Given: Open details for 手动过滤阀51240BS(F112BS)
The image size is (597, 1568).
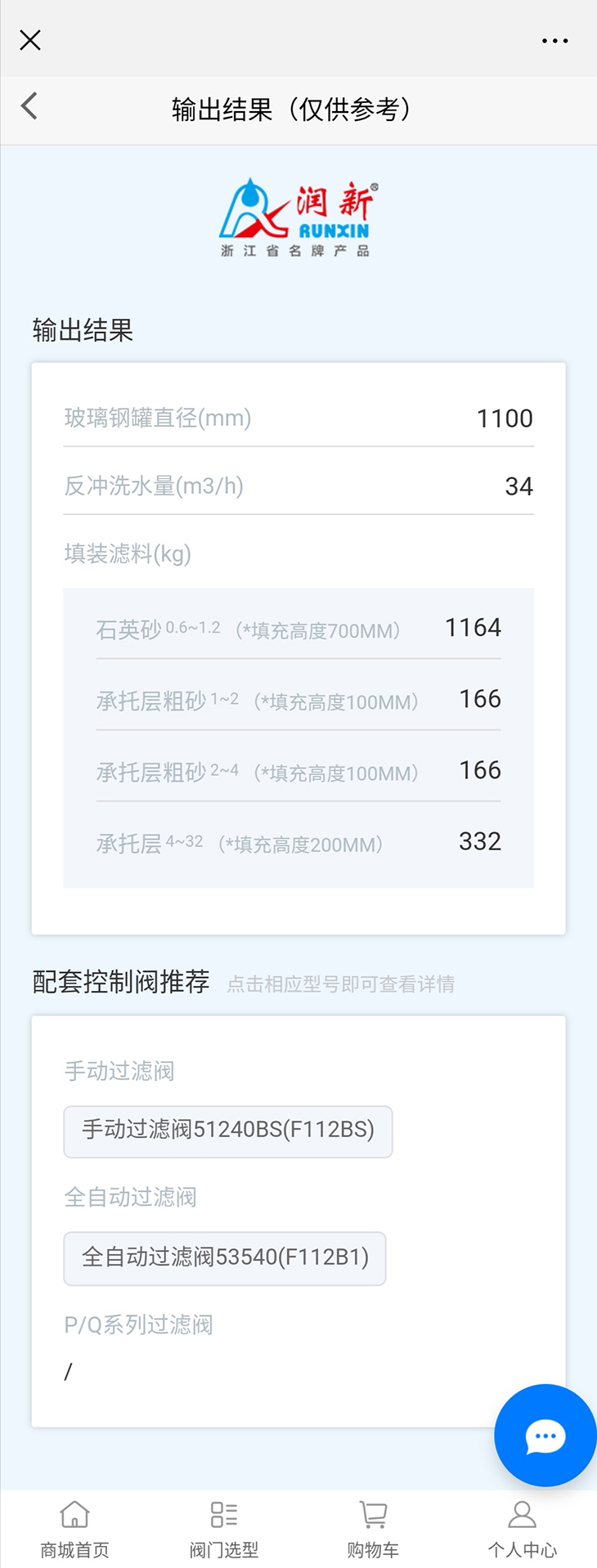Looking at the screenshot, I should click(x=228, y=1131).
